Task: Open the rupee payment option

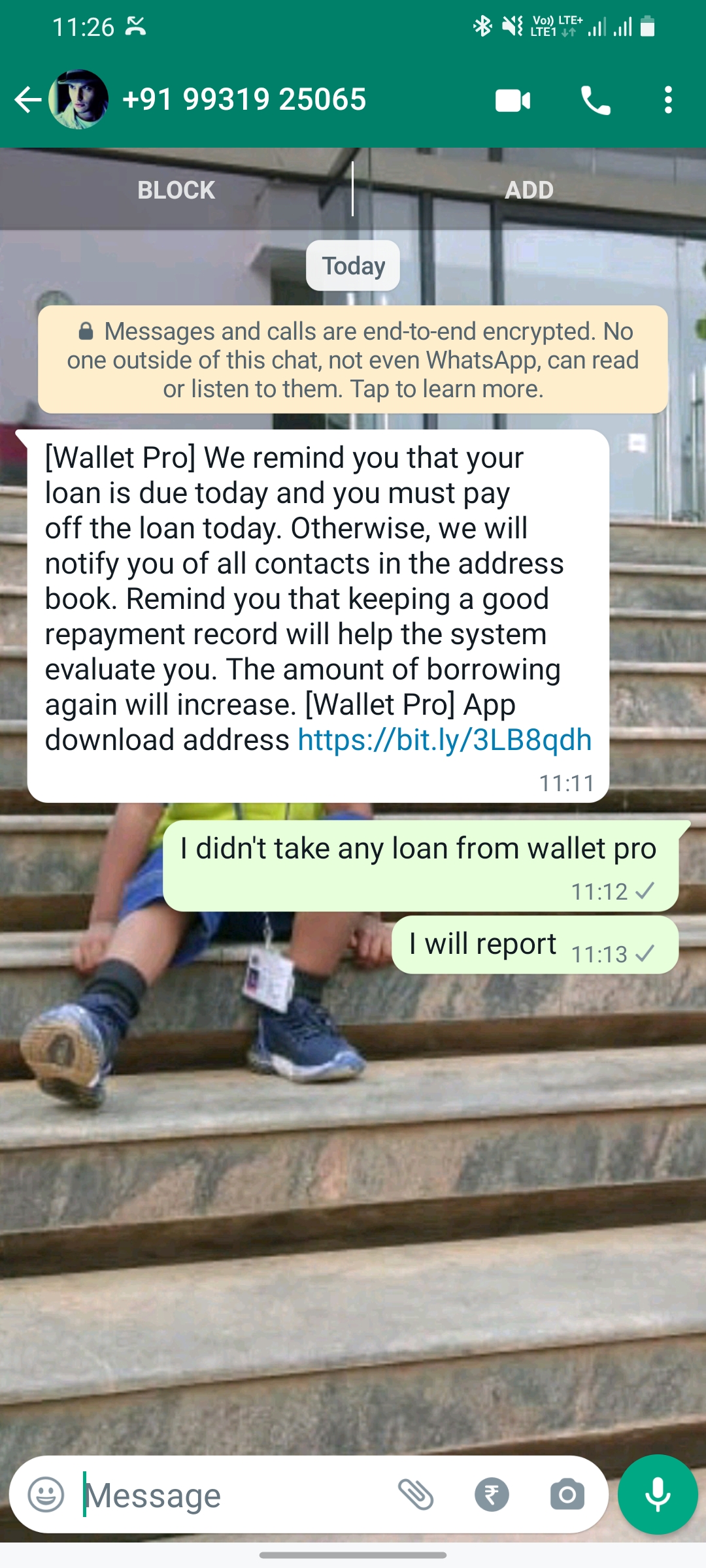Action: click(492, 1494)
